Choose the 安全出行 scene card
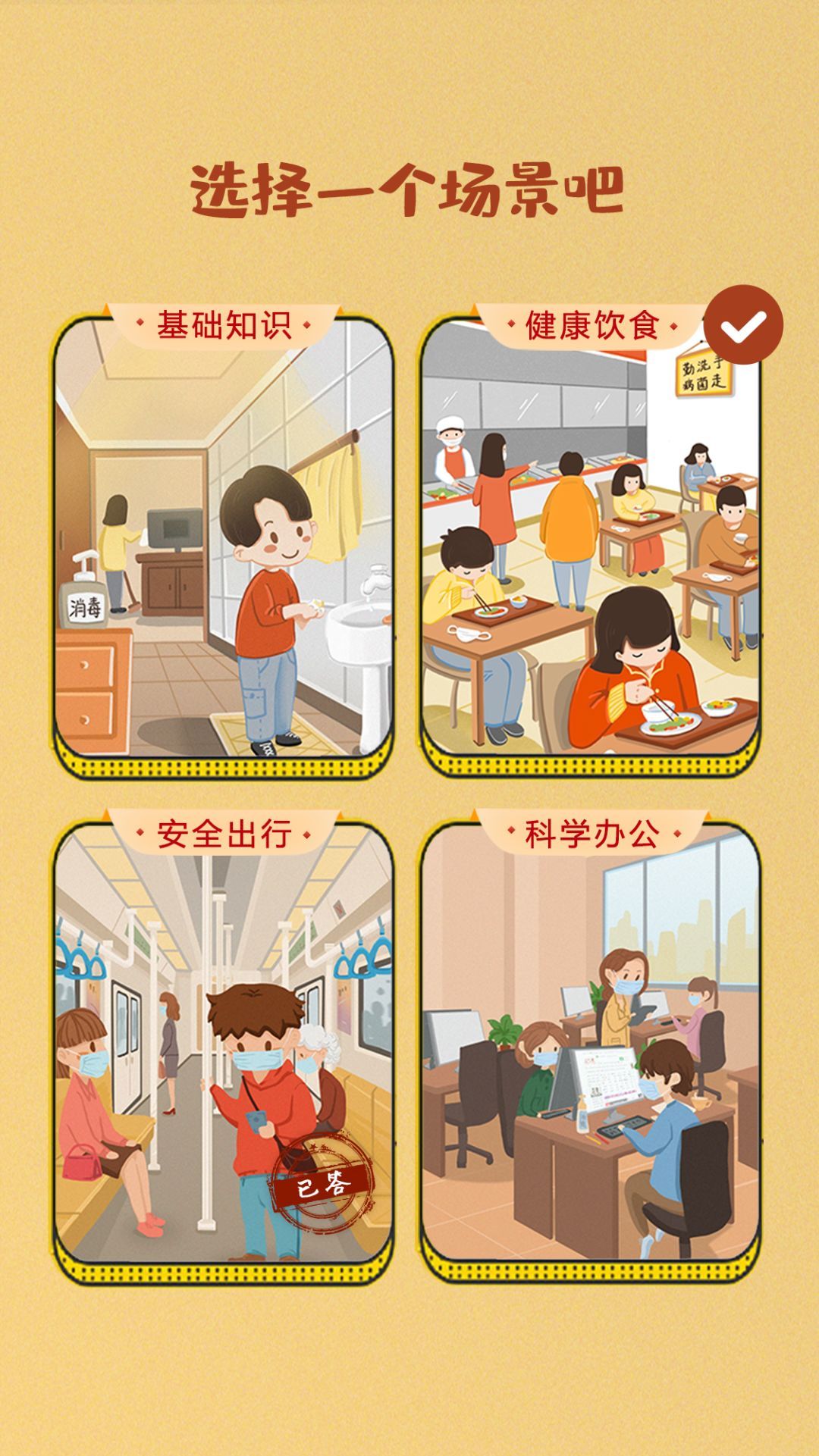The image size is (819, 1456). click(224, 1050)
